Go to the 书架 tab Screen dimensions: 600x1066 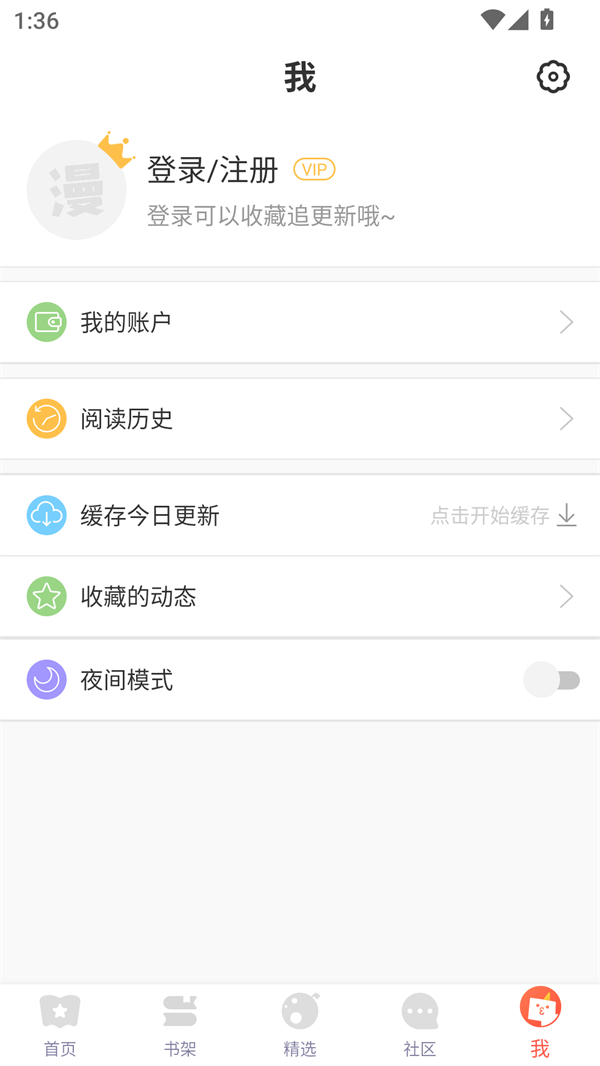pyautogui.click(x=180, y=1024)
